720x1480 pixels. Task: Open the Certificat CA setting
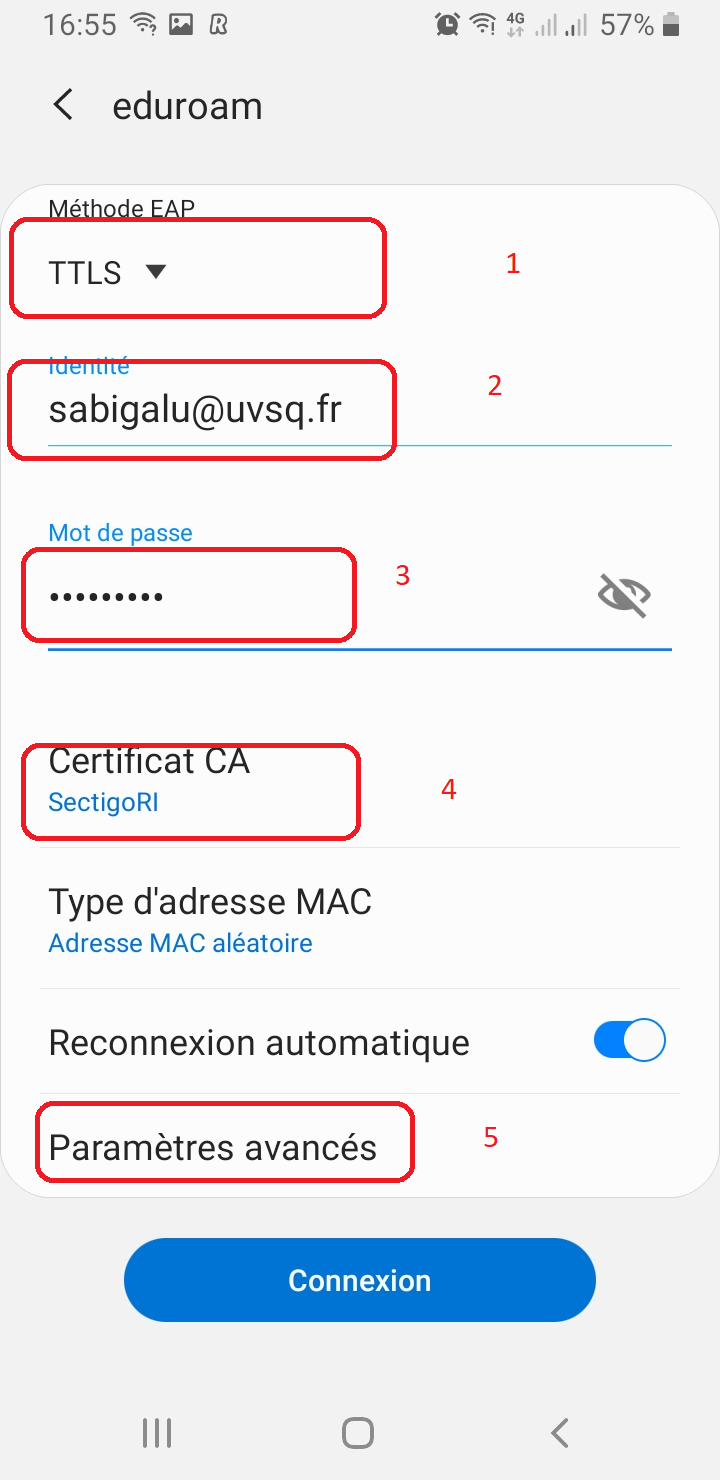tap(359, 779)
